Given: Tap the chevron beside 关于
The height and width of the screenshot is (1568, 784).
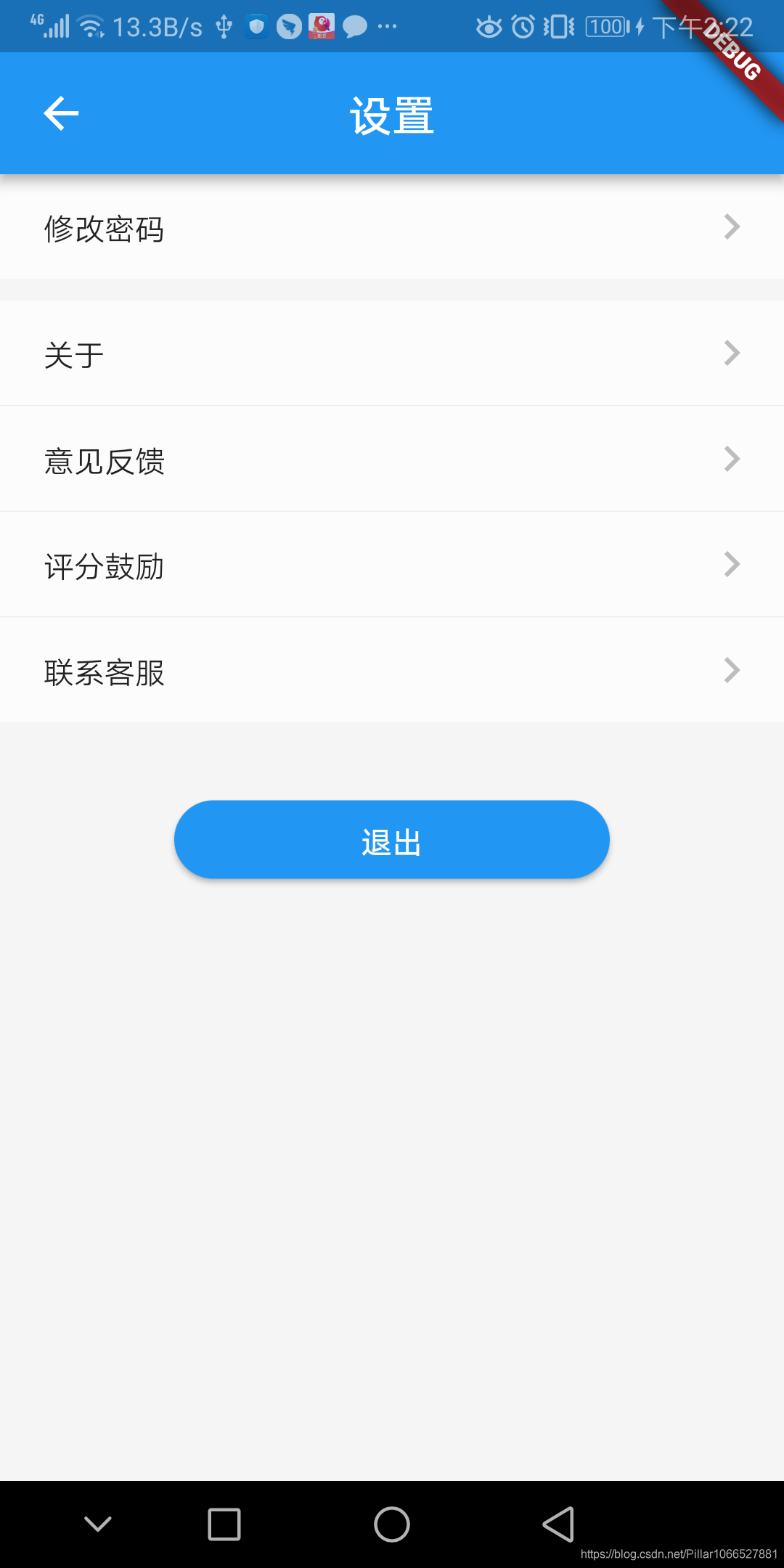Looking at the screenshot, I should coord(732,353).
